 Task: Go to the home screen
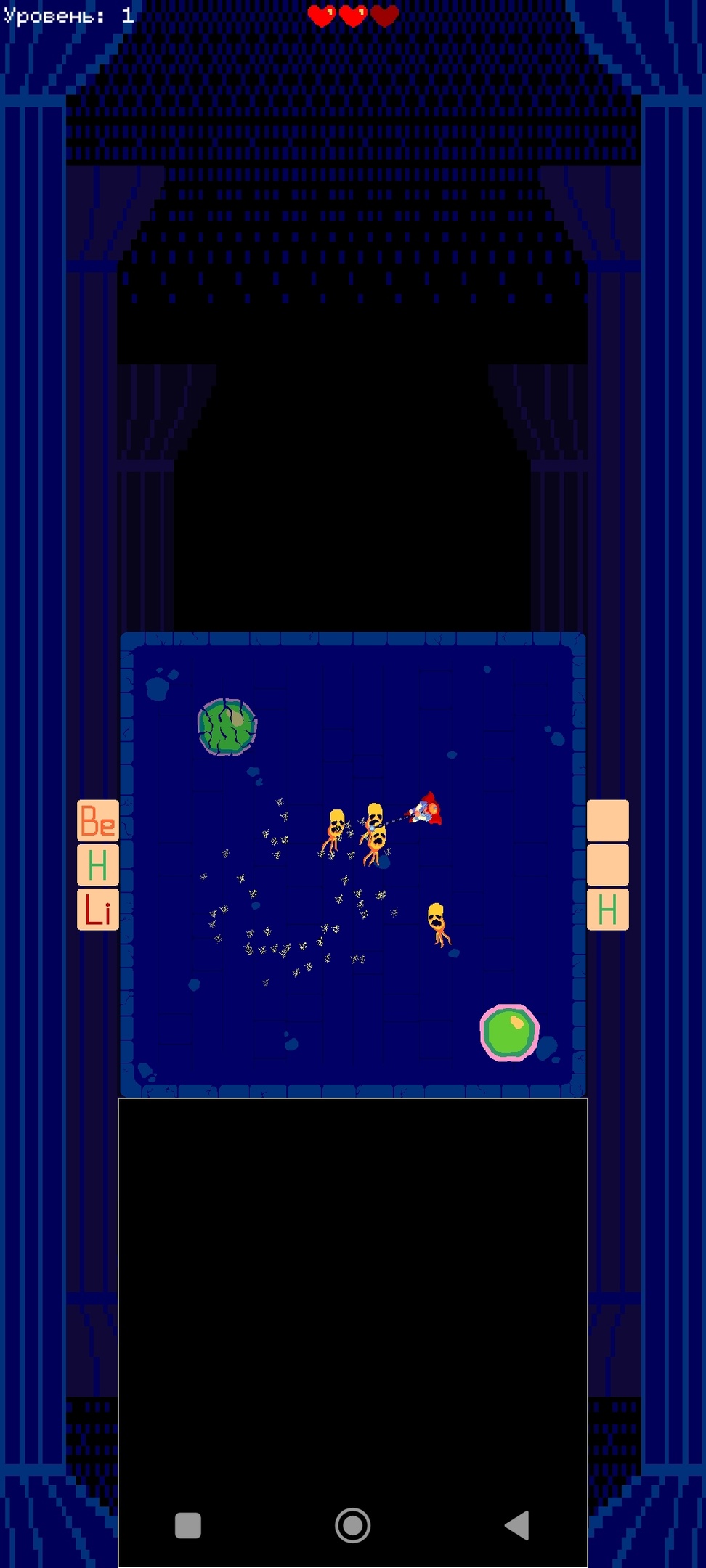point(353,1525)
